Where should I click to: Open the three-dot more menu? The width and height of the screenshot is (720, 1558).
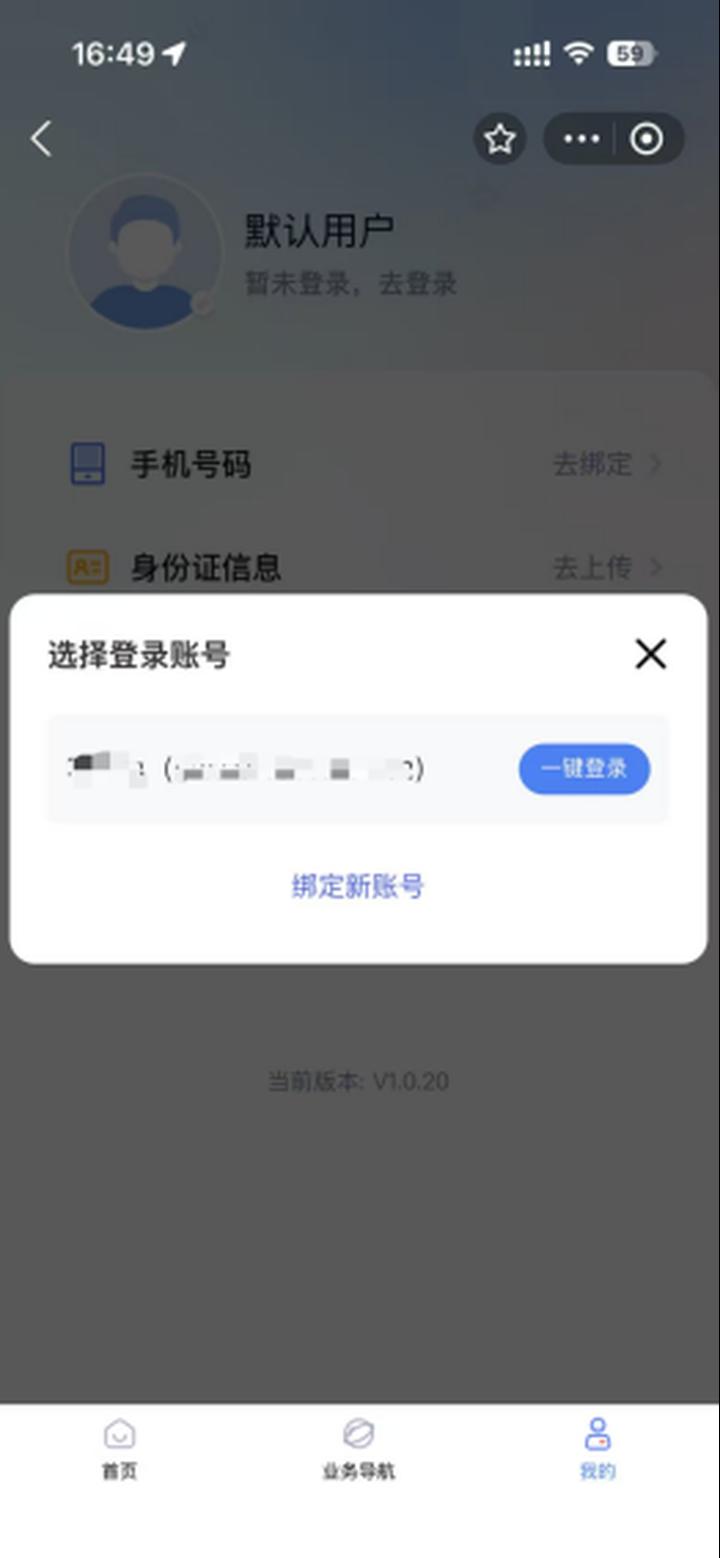[582, 139]
